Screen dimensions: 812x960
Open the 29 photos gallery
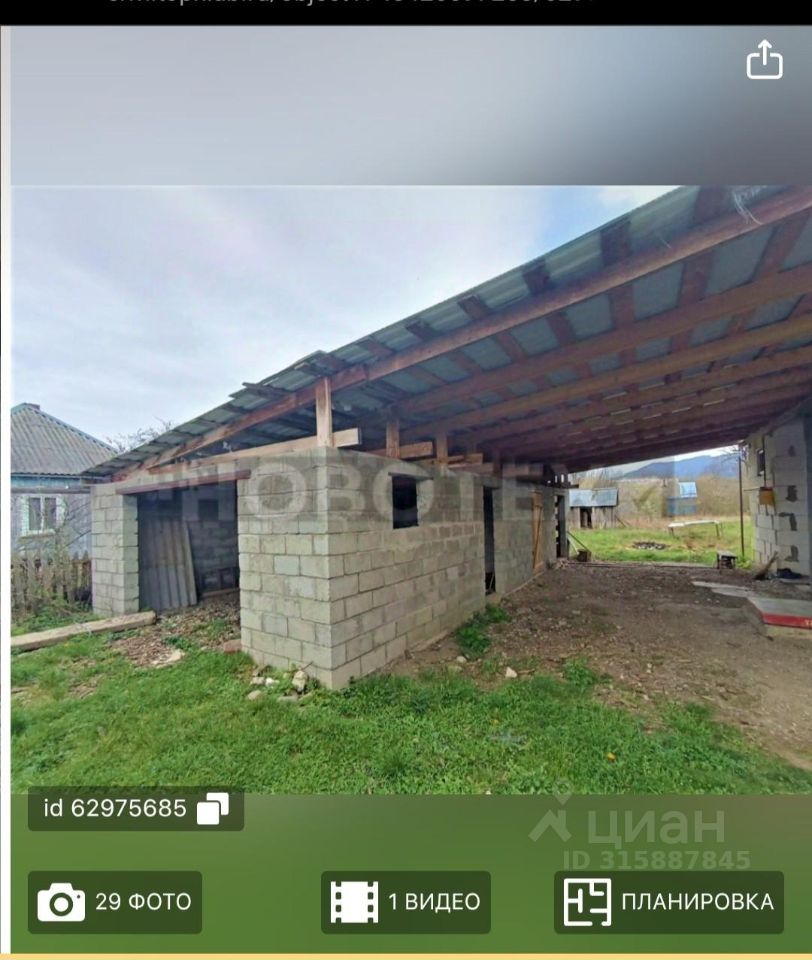pos(115,902)
